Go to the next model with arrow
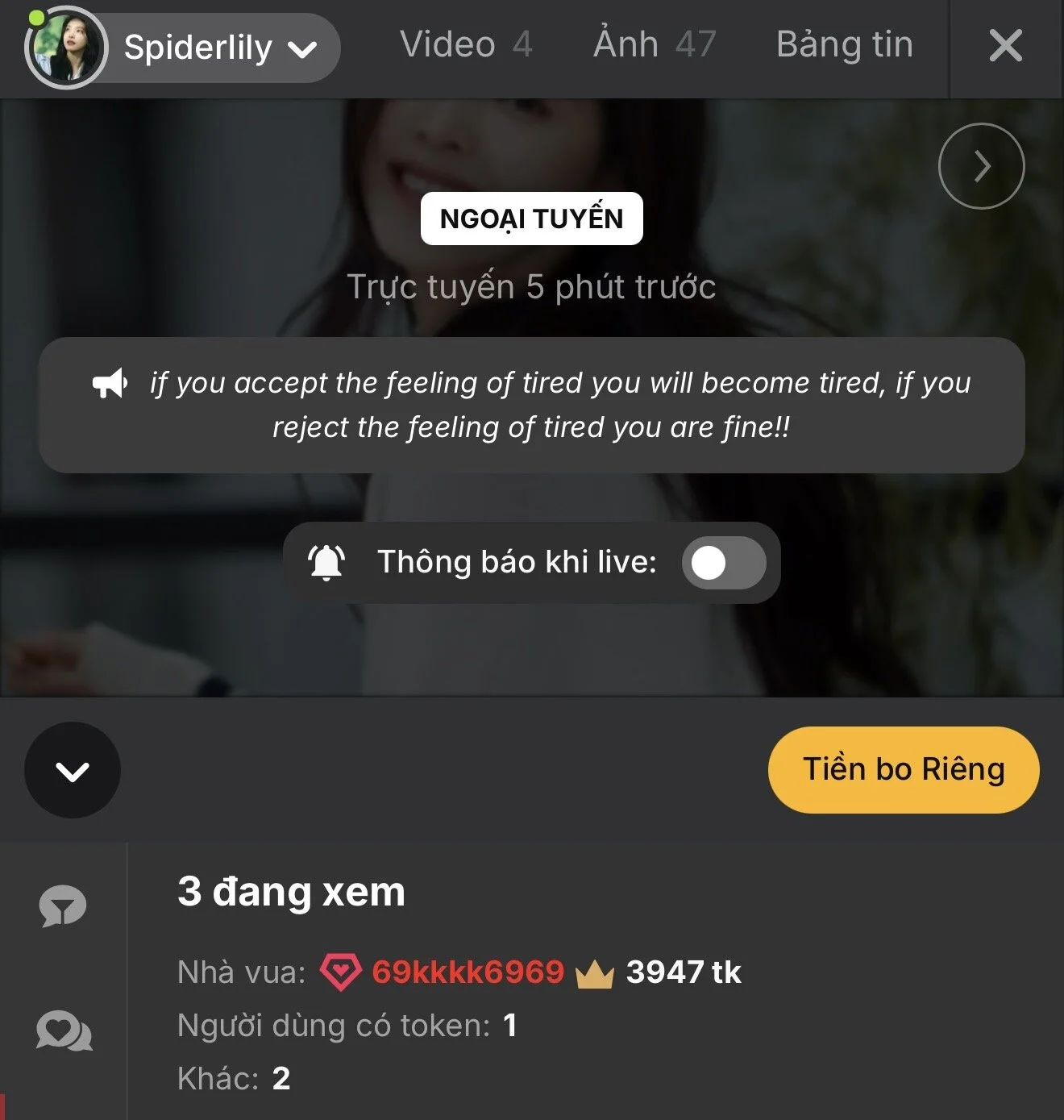The height and width of the screenshot is (1120, 1064). tap(981, 166)
